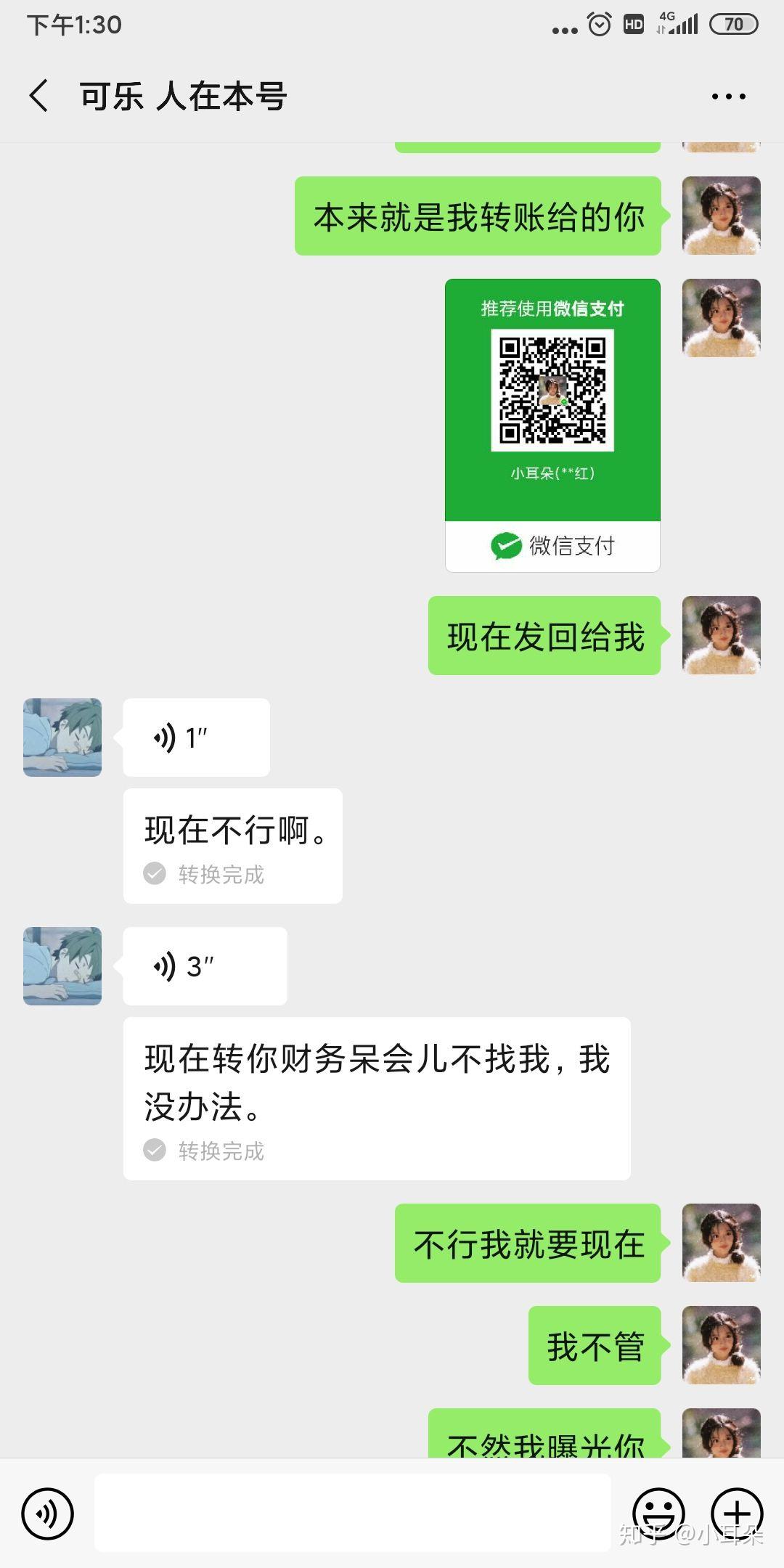784x1568 pixels.
Task: Open the plus attachment menu
Action: [737, 1514]
